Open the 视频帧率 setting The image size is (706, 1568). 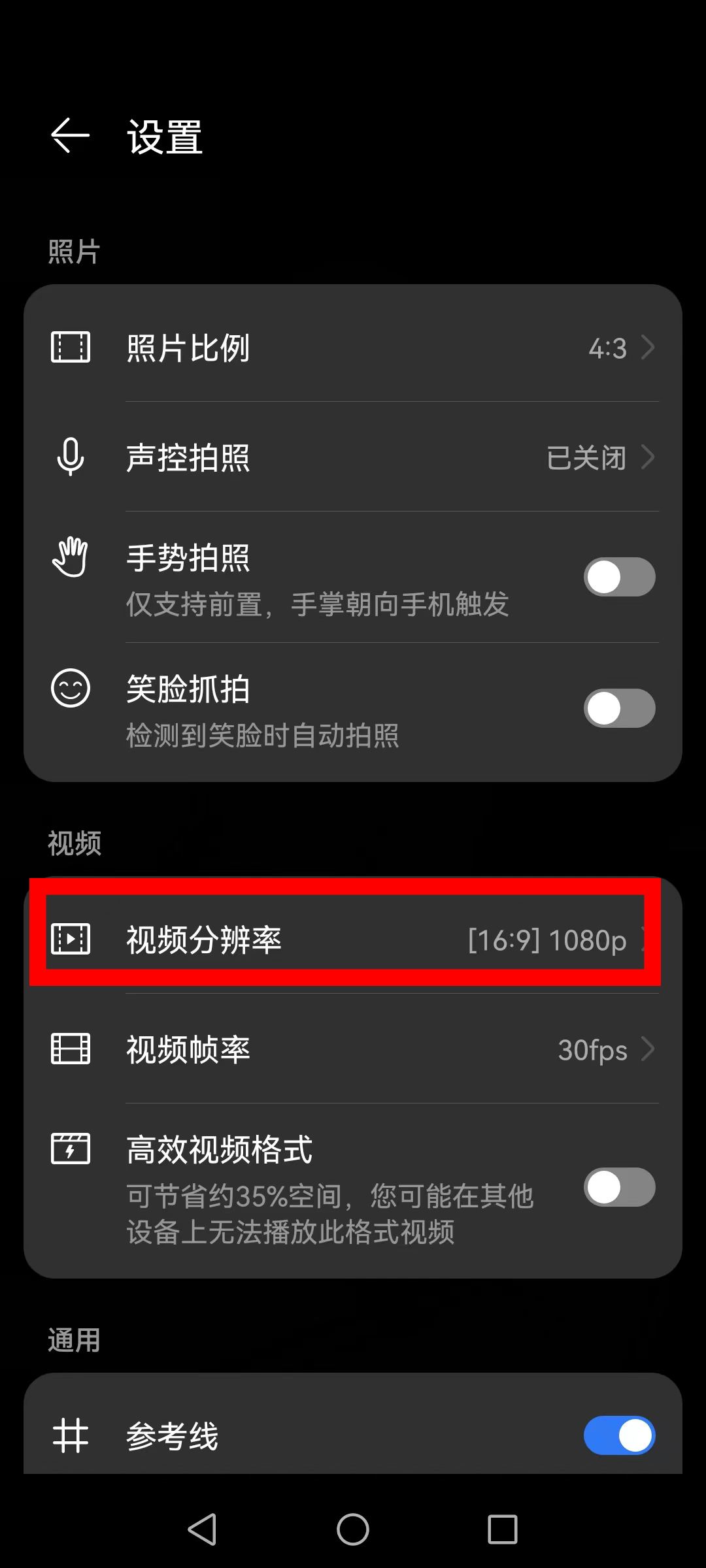(x=353, y=1049)
